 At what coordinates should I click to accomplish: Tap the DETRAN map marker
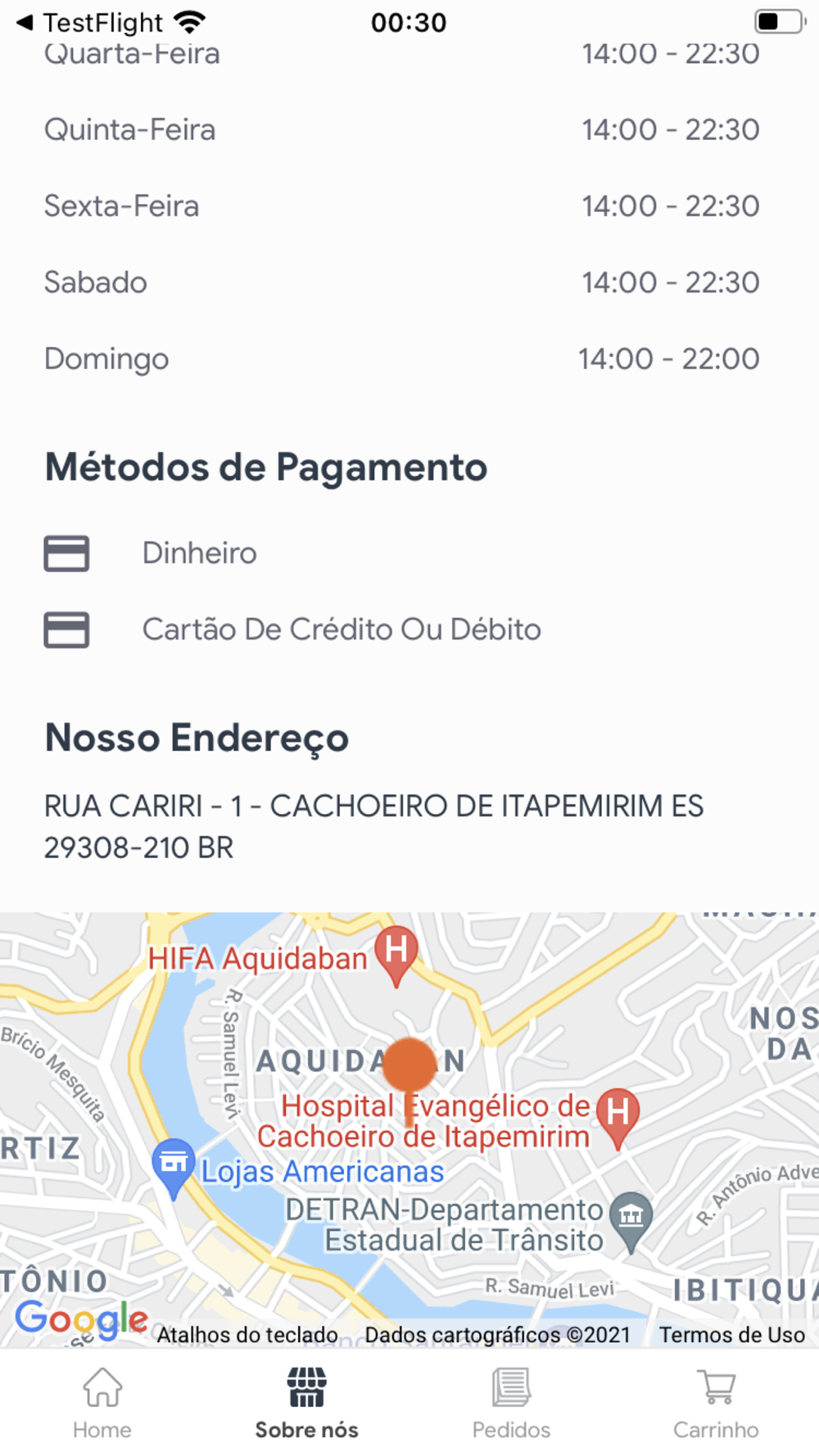tap(631, 1221)
